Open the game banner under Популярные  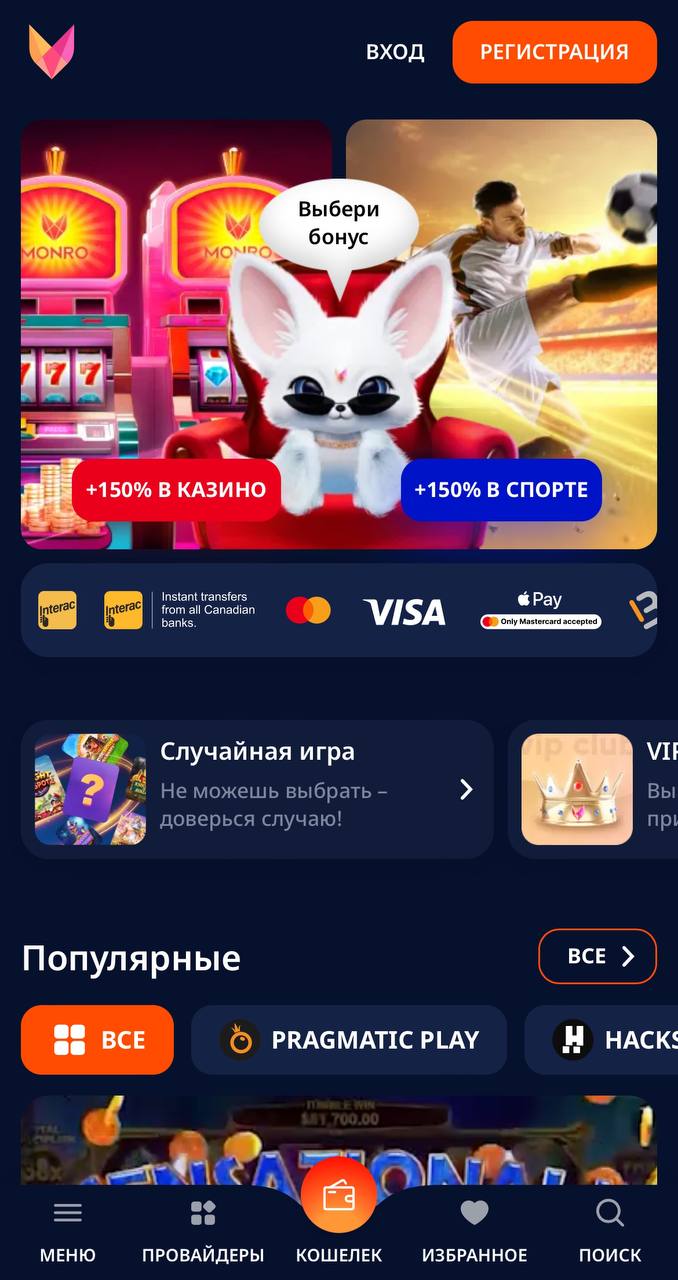pos(339,1140)
